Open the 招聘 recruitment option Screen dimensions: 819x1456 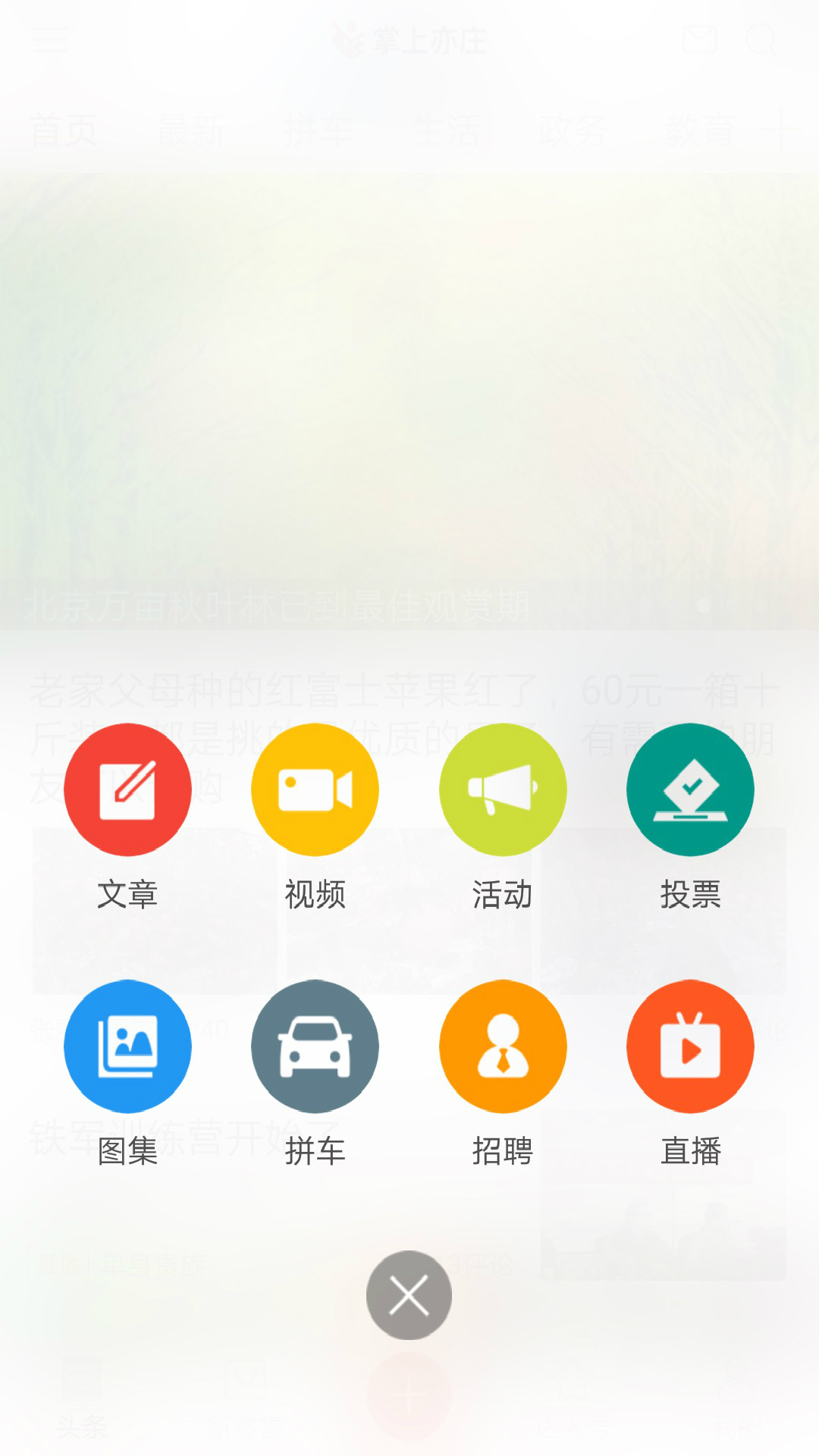(x=503, y=1046)
